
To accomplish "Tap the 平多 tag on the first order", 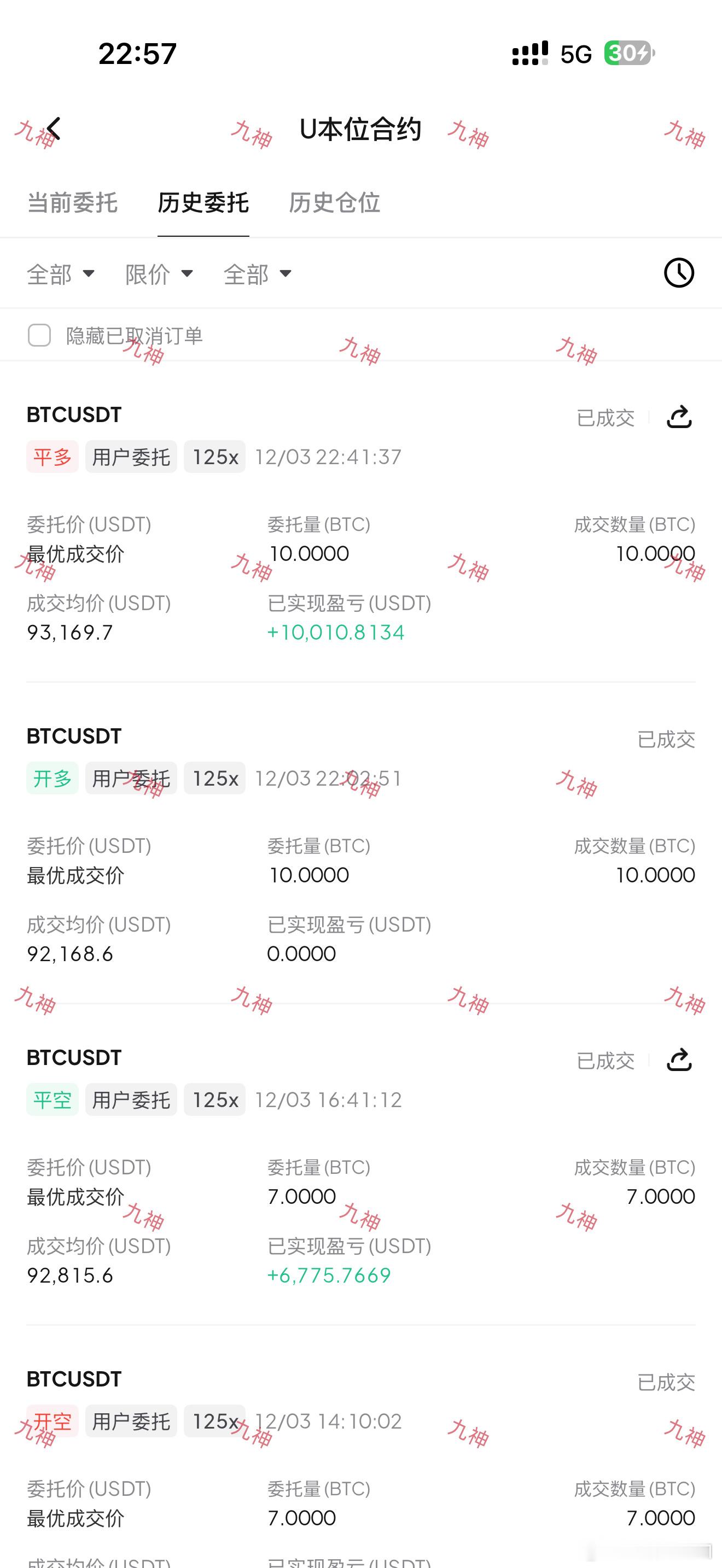I will point(52,457).
